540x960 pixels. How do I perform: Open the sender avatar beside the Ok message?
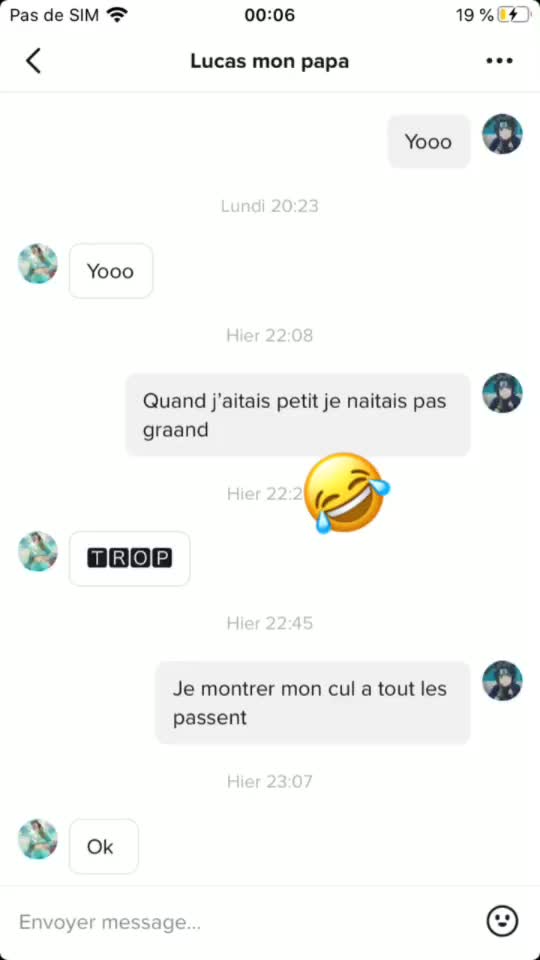tap(38, 839)
